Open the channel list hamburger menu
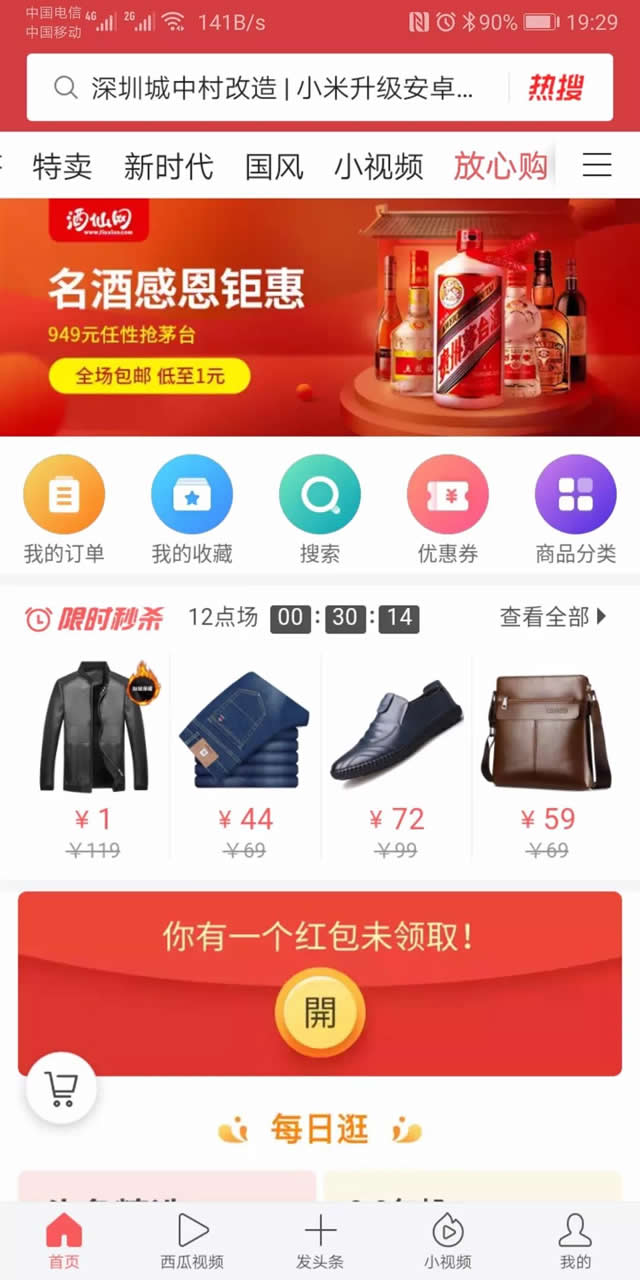 [597, 165]
